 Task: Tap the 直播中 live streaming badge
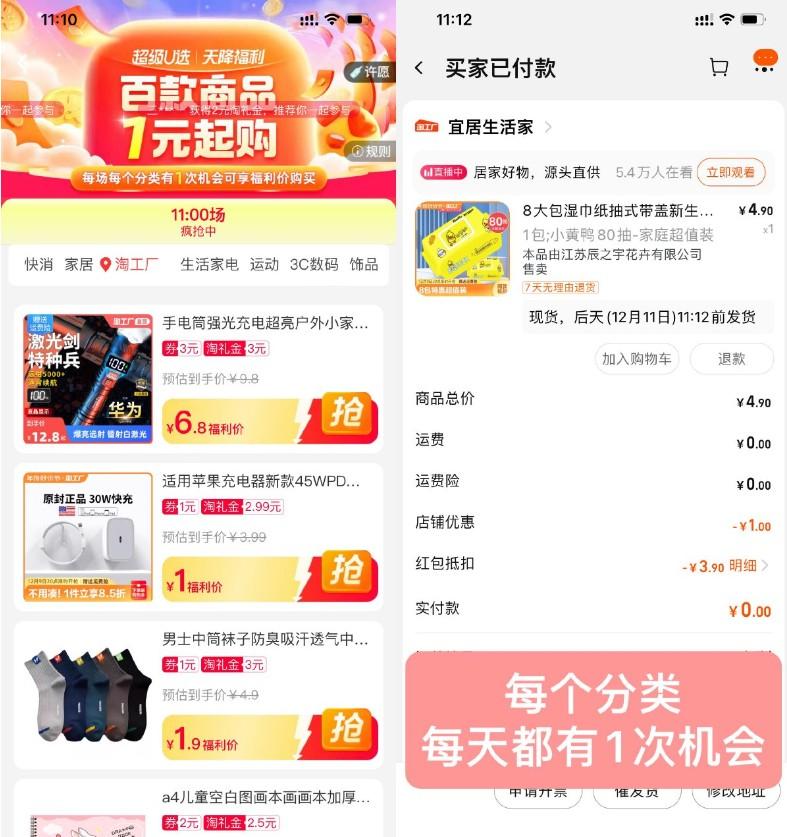(x=442, y=171)
